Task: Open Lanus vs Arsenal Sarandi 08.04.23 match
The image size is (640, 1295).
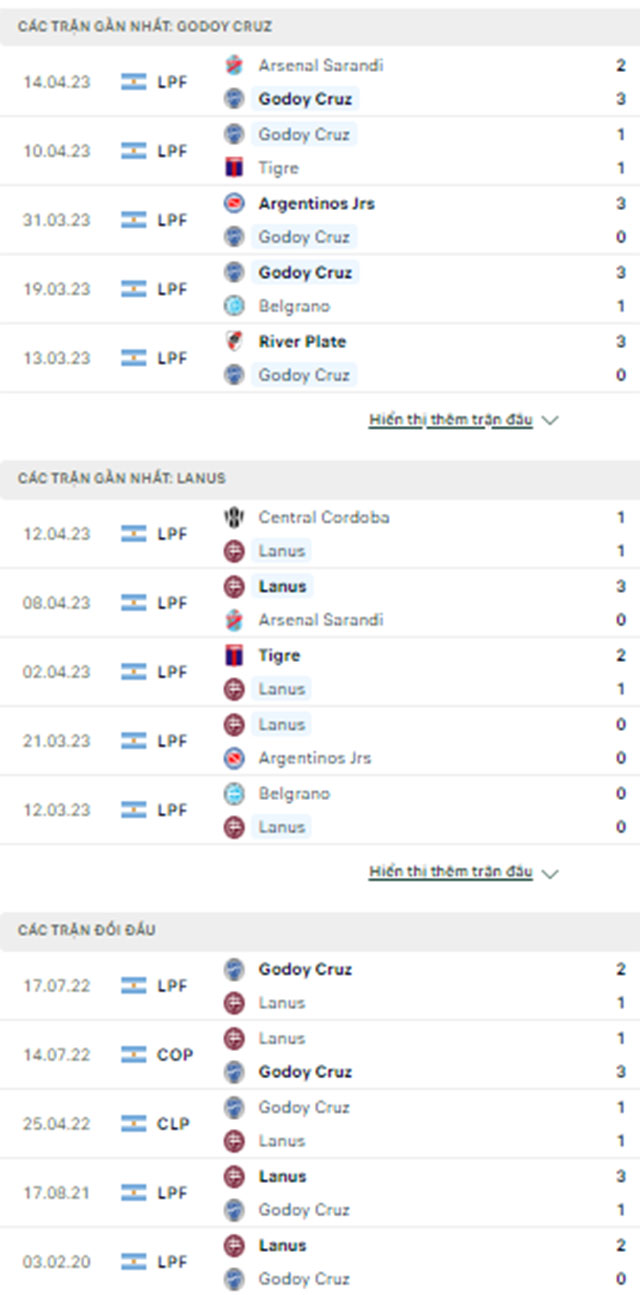Action: pos(320,603)
